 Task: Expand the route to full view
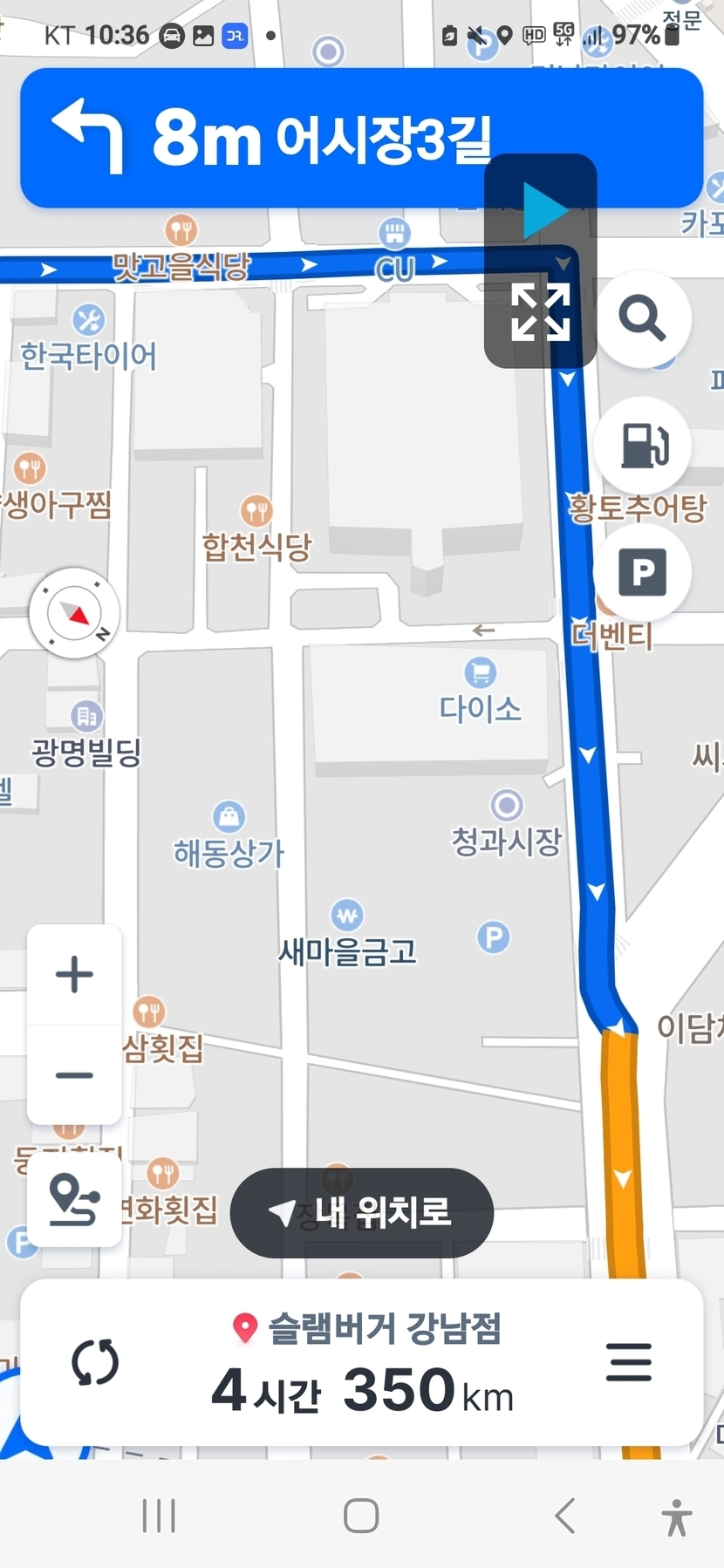[x=541, y=312]
